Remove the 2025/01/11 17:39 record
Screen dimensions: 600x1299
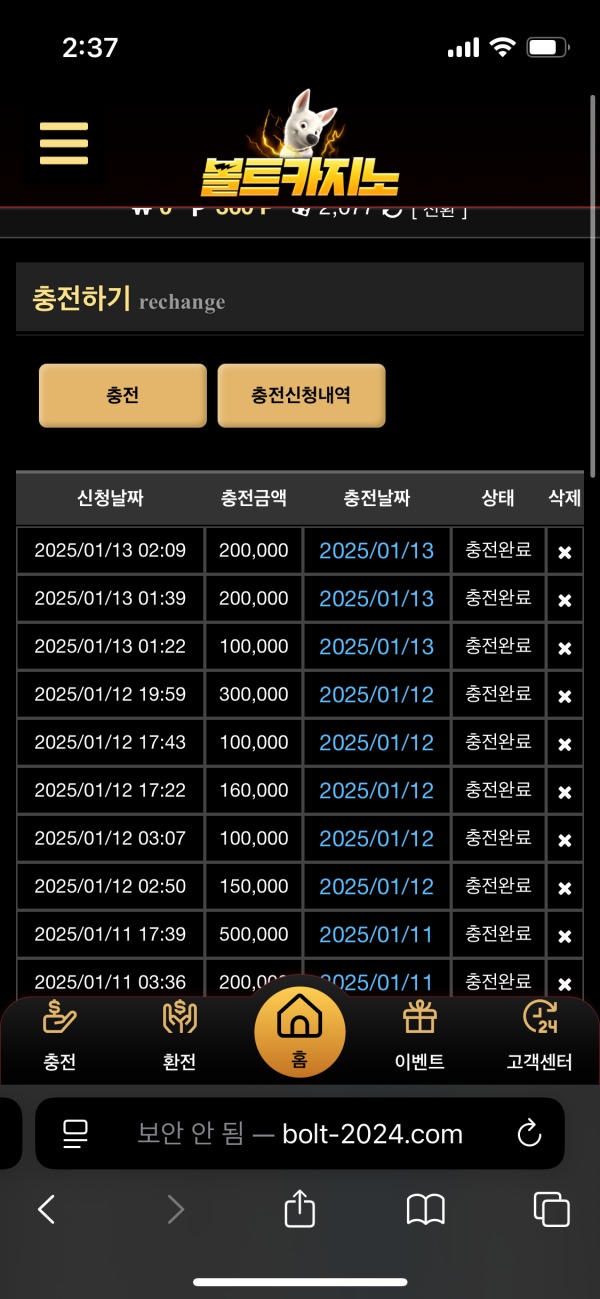point(565,936)
